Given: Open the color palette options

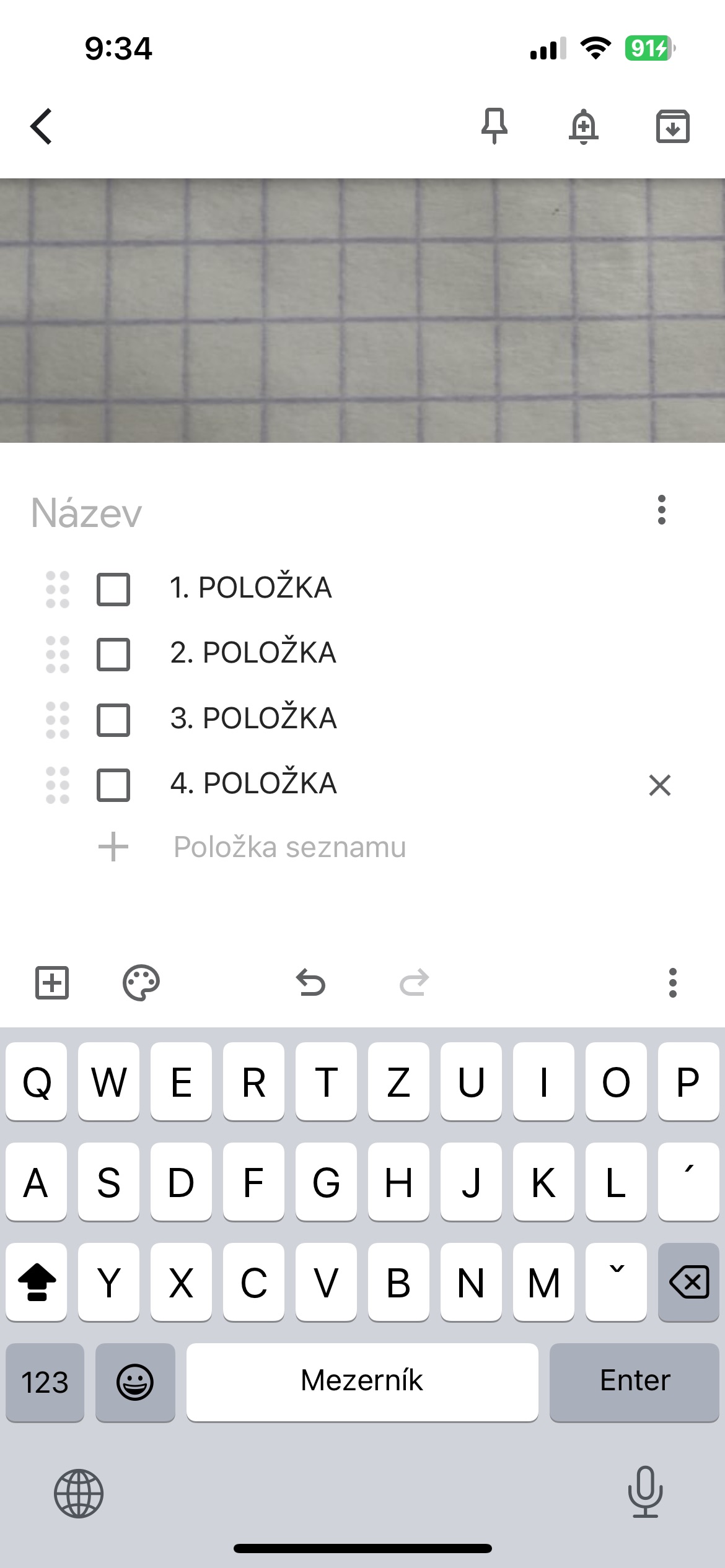Looking at the screenshot, I should point(141,982).
